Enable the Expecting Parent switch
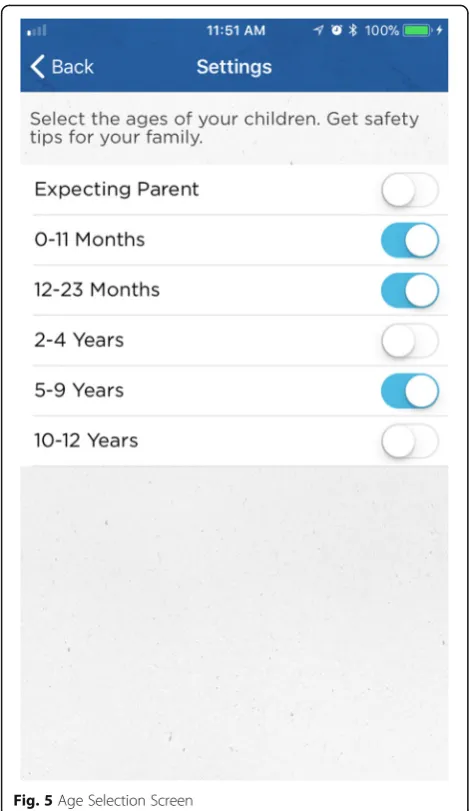The image size is (469, 811). pyautogui.click(x=410, y=190)
